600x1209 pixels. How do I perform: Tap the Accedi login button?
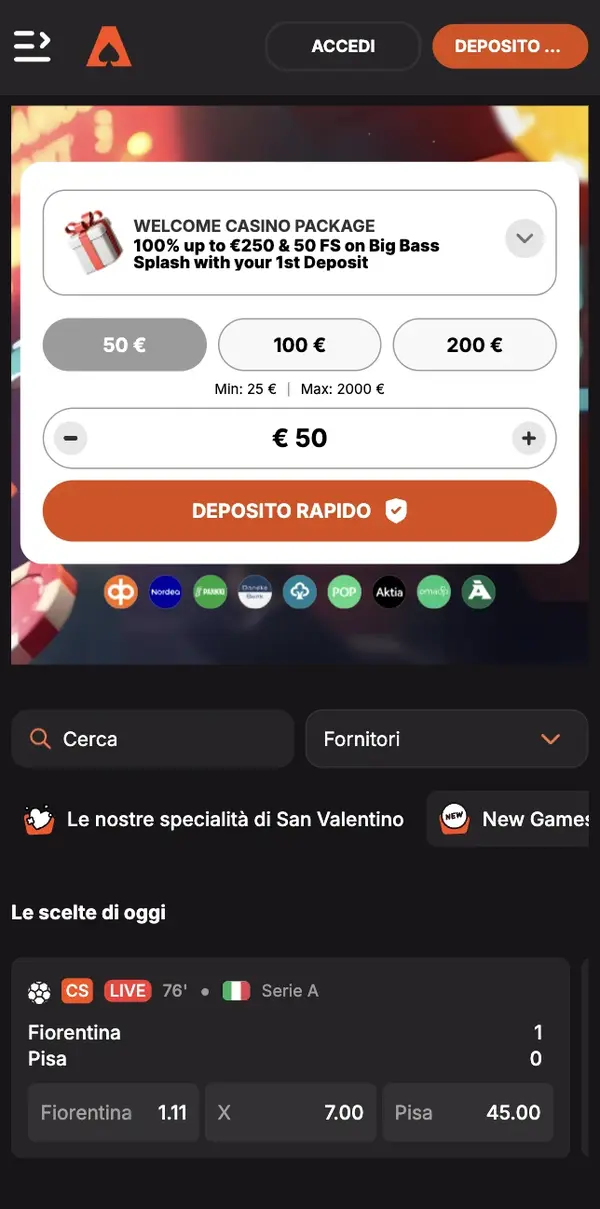[343, 46]
